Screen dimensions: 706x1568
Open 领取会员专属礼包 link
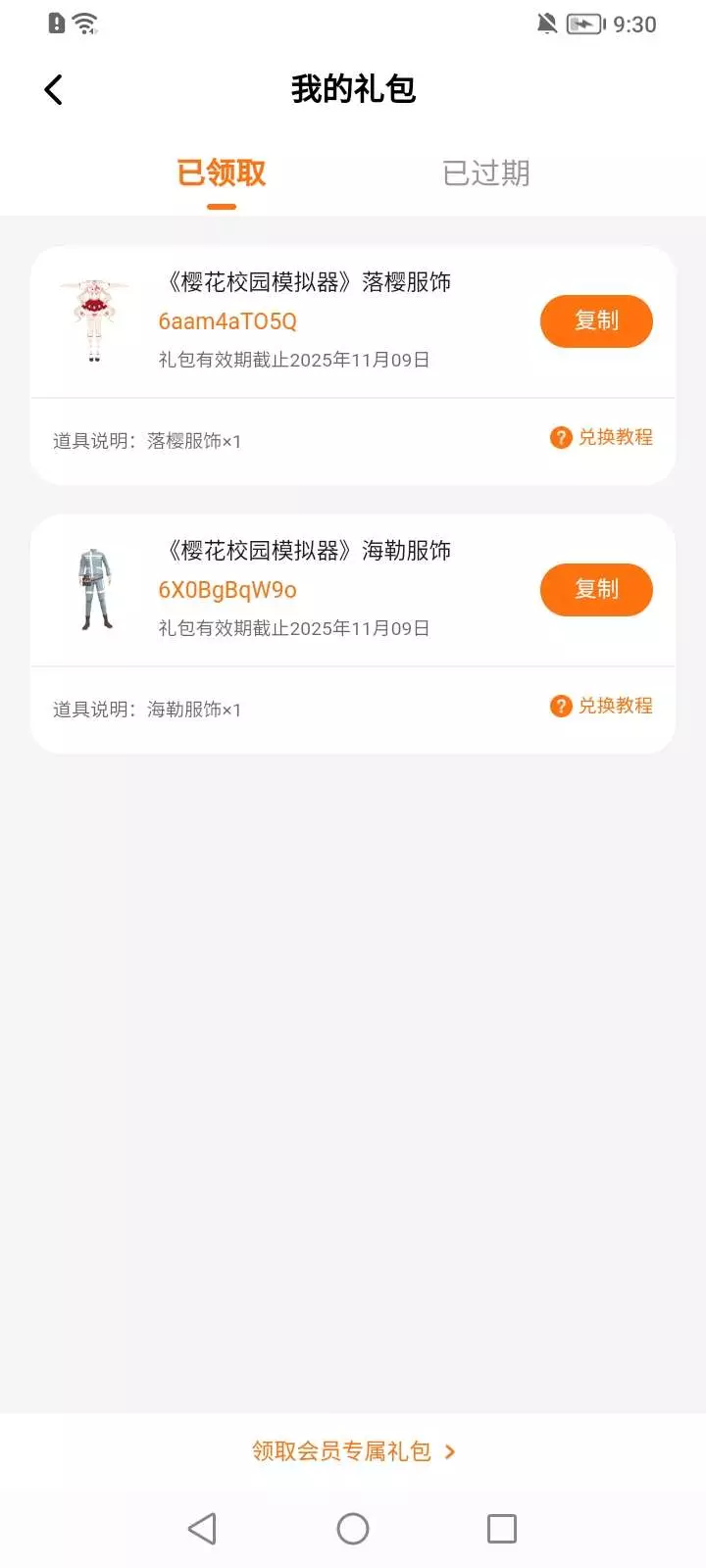pyautogui.click(x=353, y=1451)
